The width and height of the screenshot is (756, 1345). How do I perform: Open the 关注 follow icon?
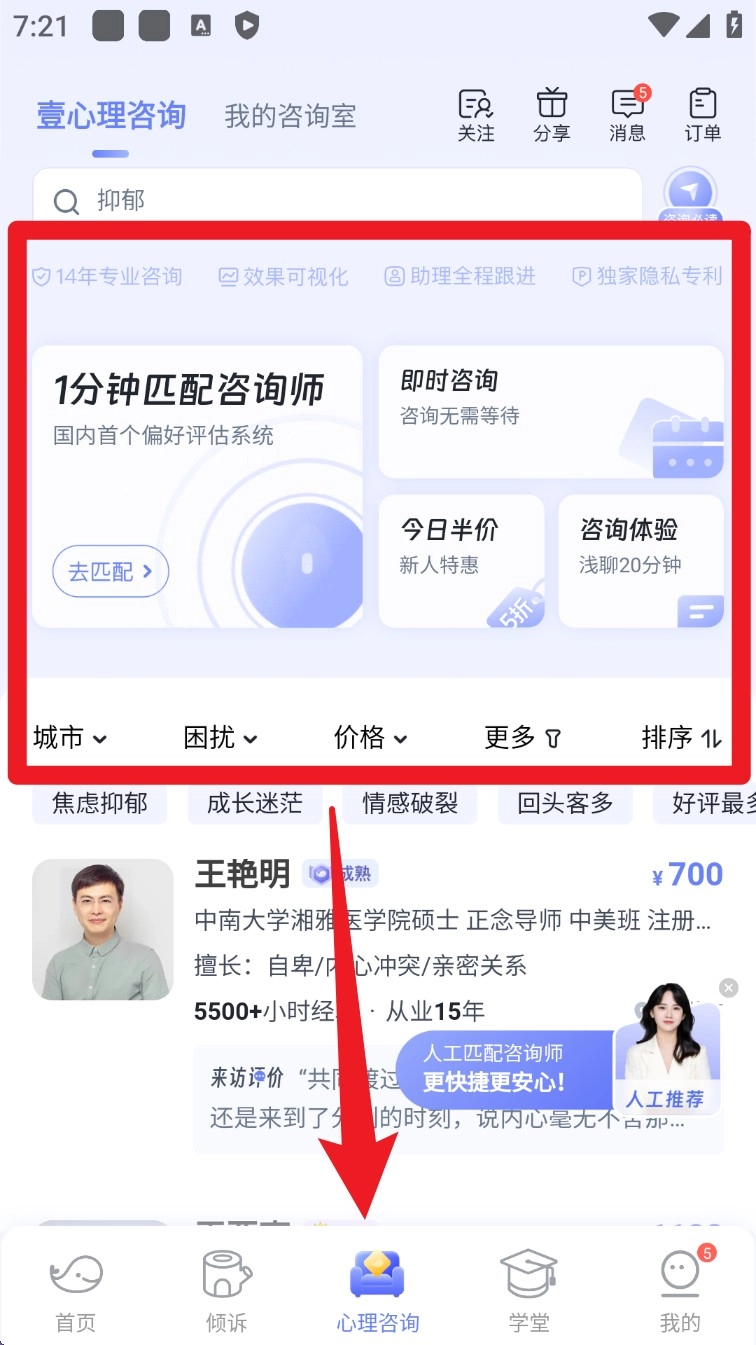coord(476,114)
